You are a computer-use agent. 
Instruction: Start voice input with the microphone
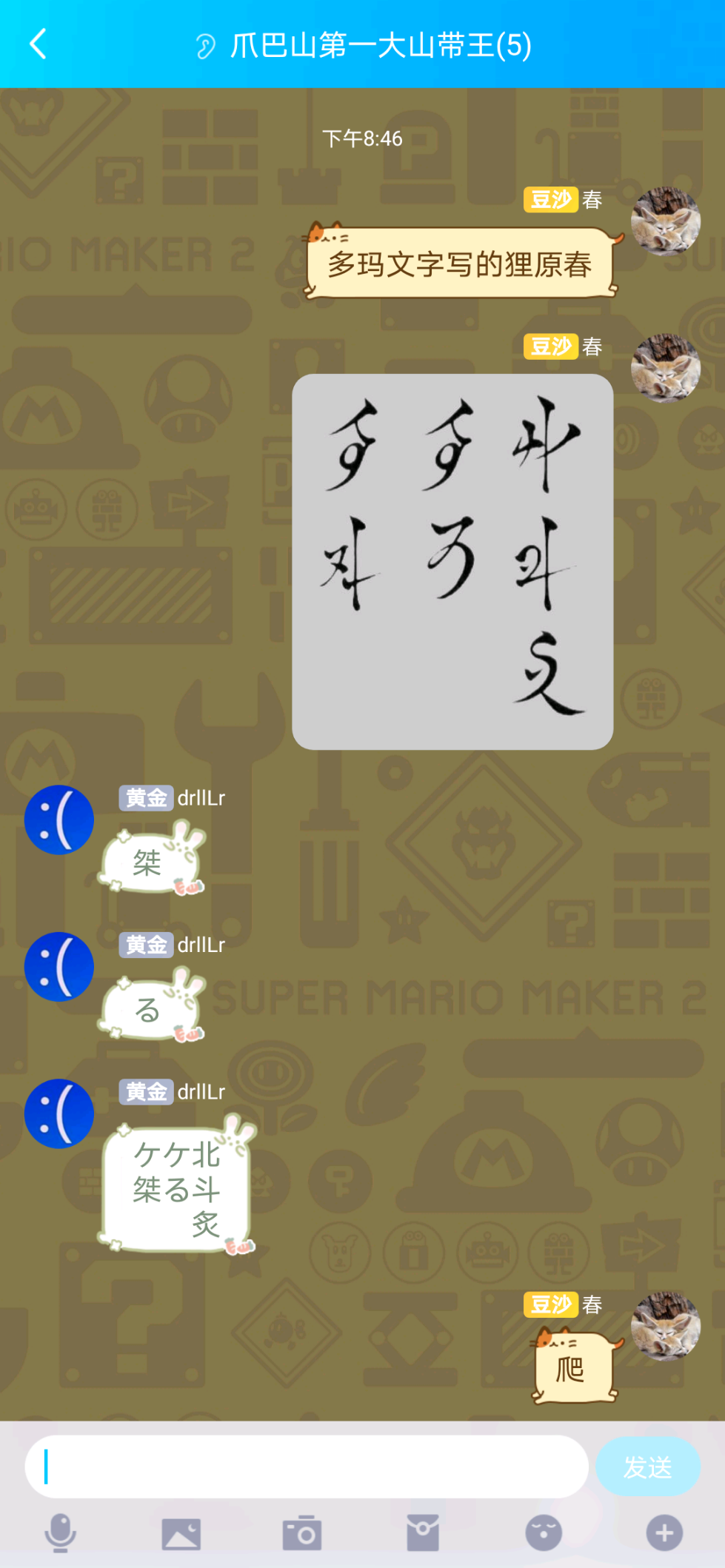tap(61, 1532)
